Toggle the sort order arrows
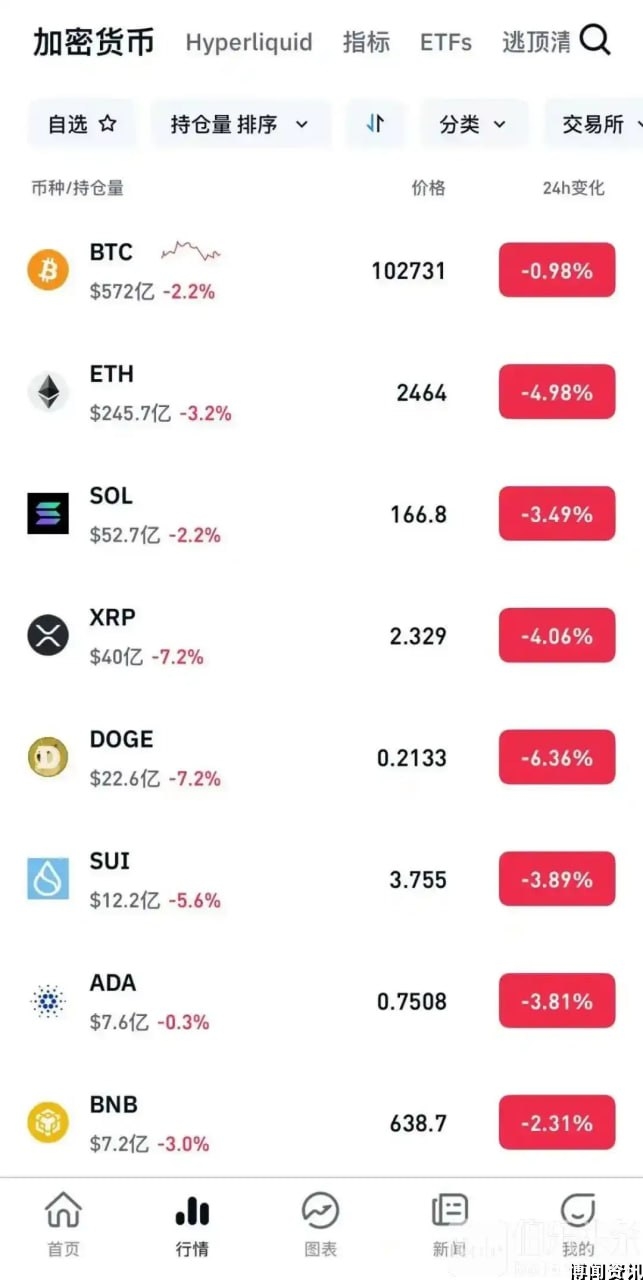This screenshot has height=1280, width=643. tap(376, 124)
